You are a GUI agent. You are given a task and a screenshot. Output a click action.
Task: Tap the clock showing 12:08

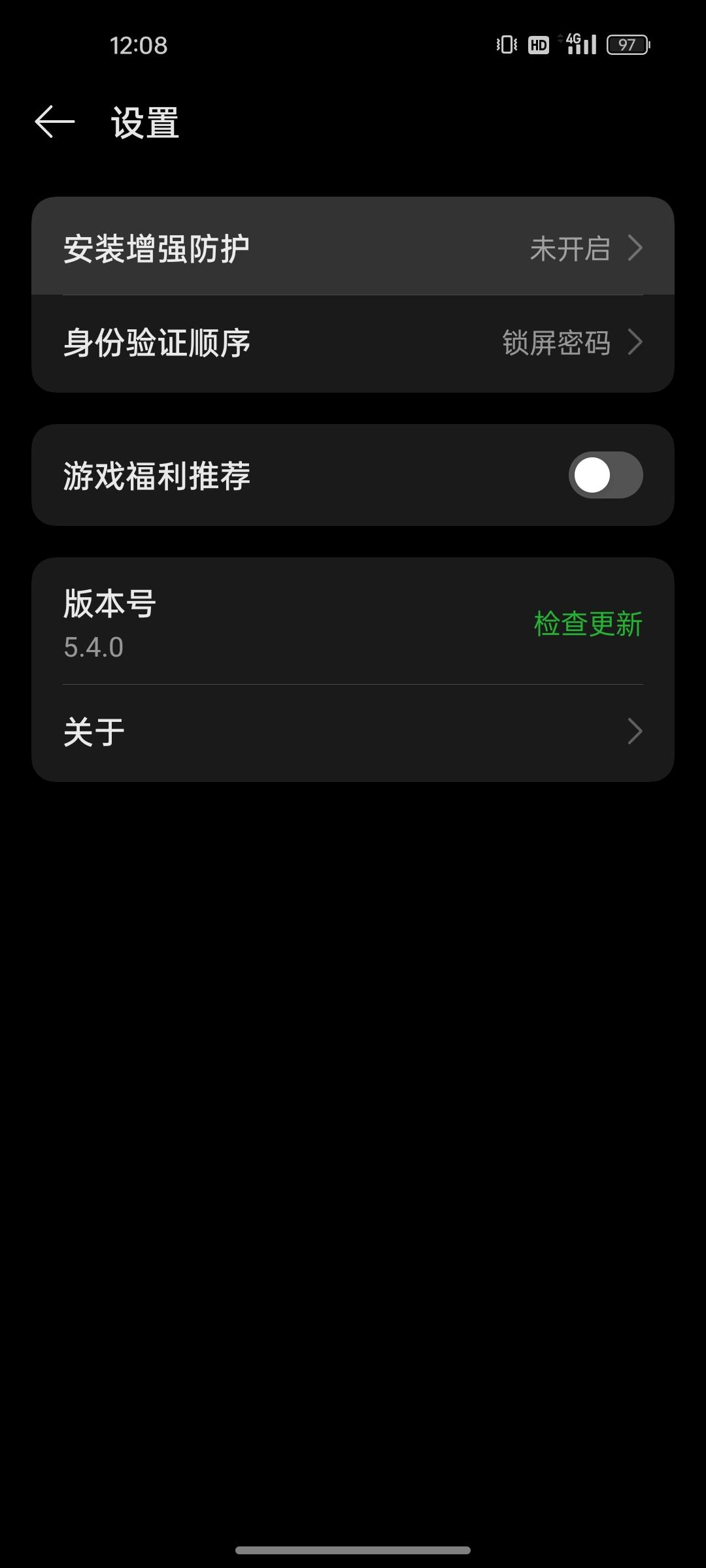pyautogui.click(x=137, y=45)
